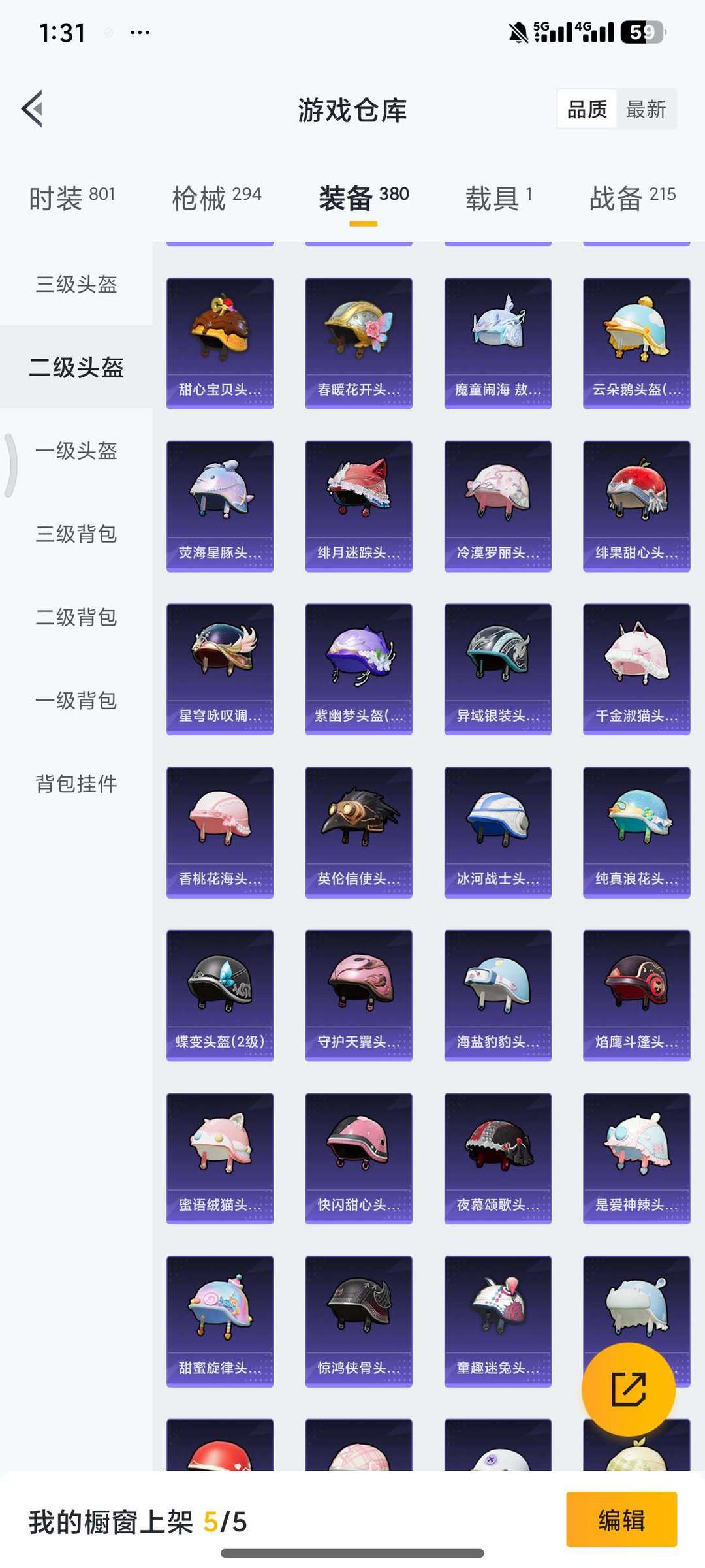Tap the yellow share floating button
Image resolution: width=705 pixels, height=1568 pixels.
point(628,1389)
